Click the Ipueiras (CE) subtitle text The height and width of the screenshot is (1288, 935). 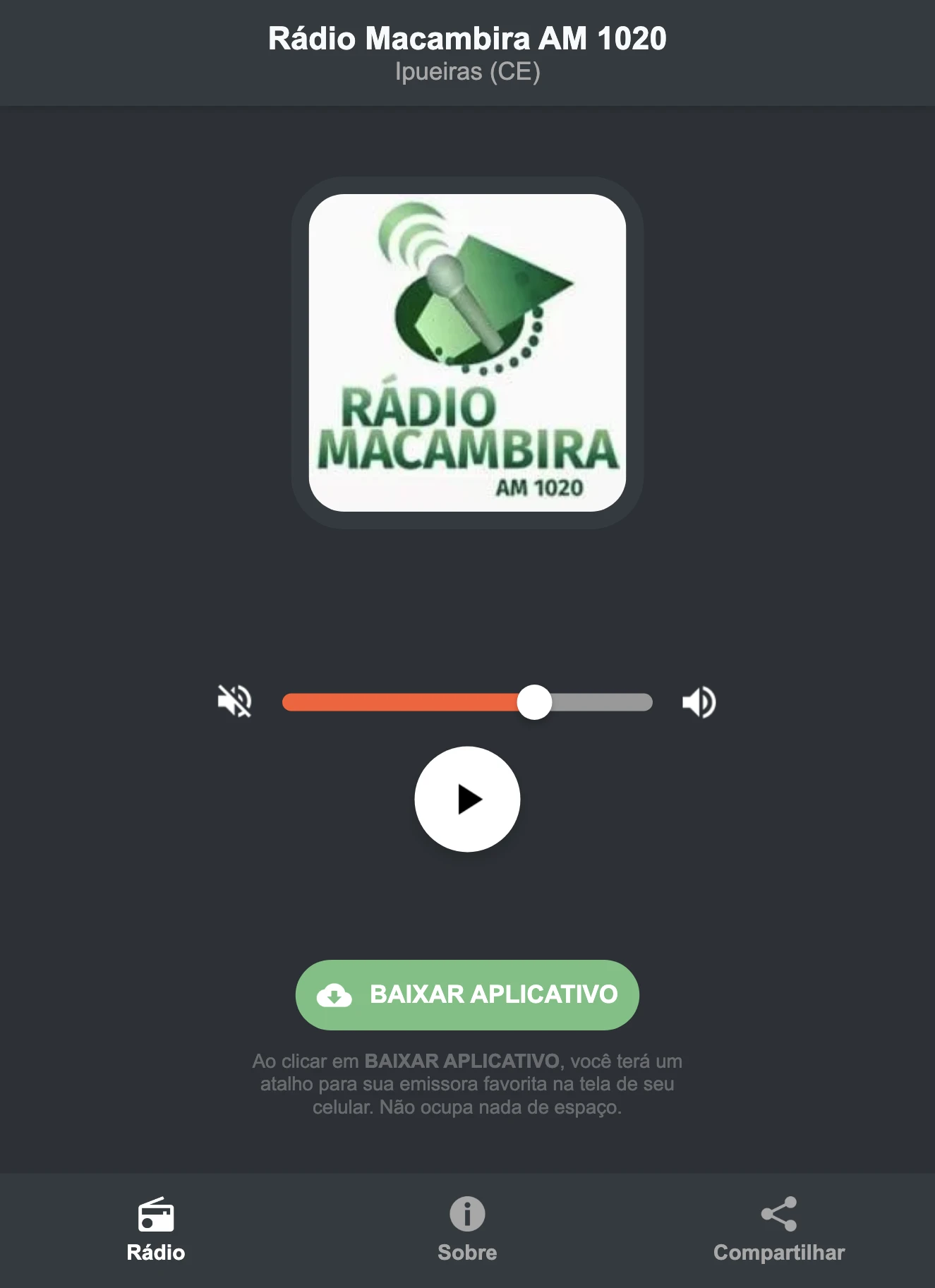[x=466, y=71]
